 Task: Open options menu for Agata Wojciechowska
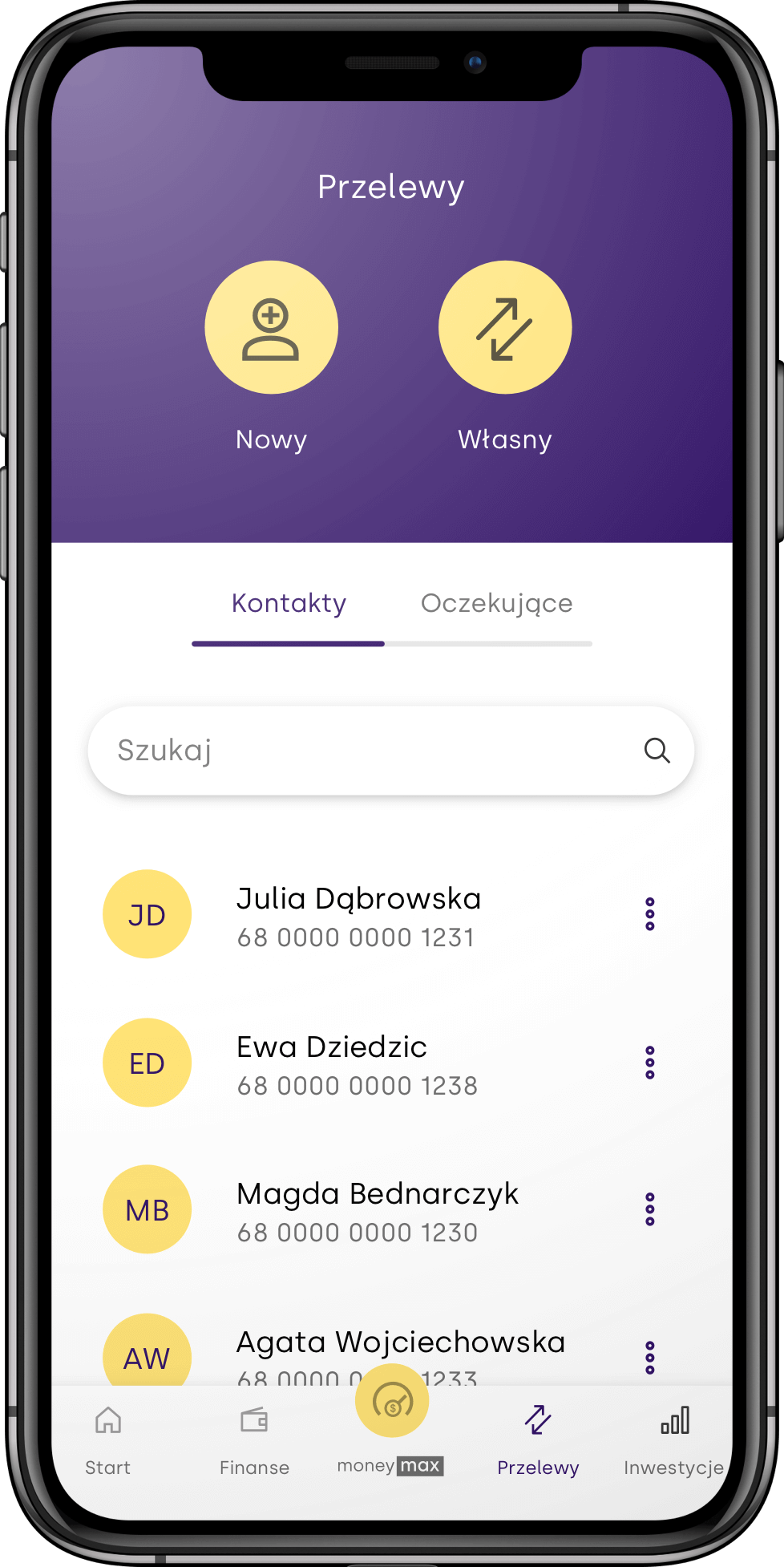point(649,1357)
